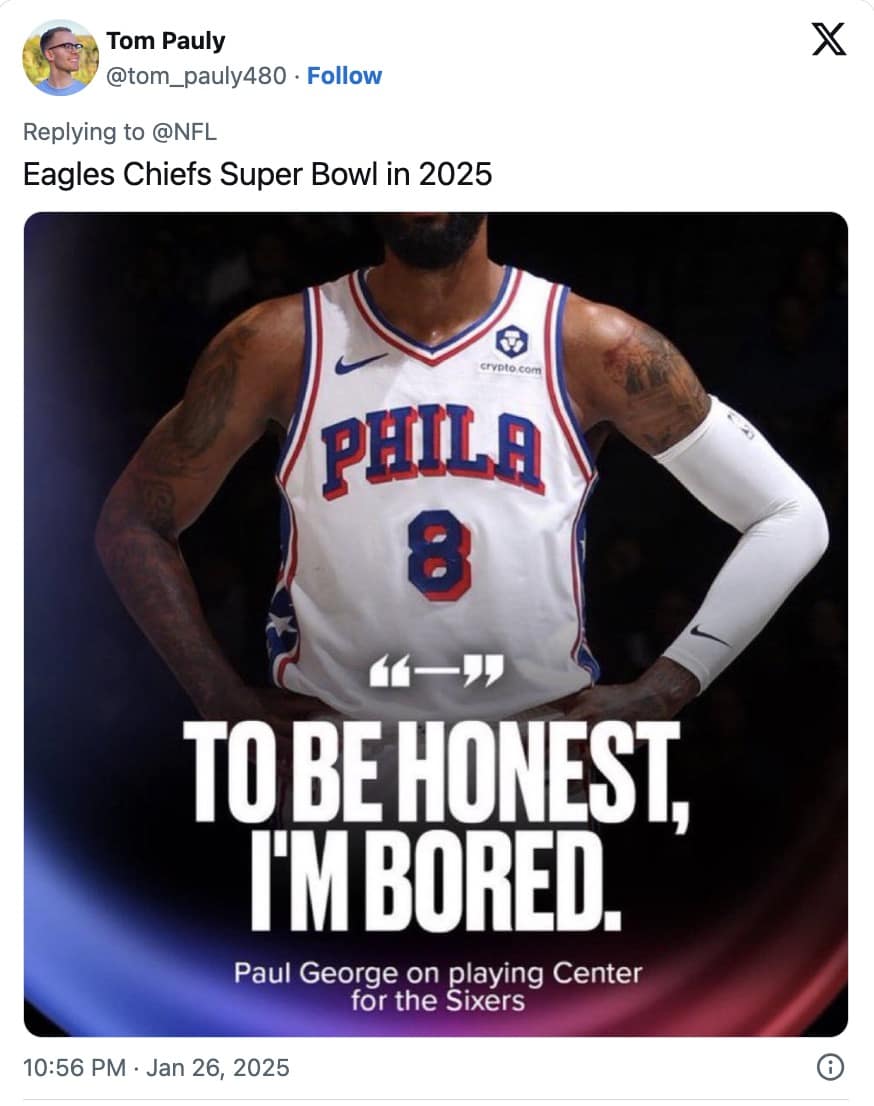Show tweet info via the info icon
Screen dimensions: 874x1106
tap(830, 1068)
